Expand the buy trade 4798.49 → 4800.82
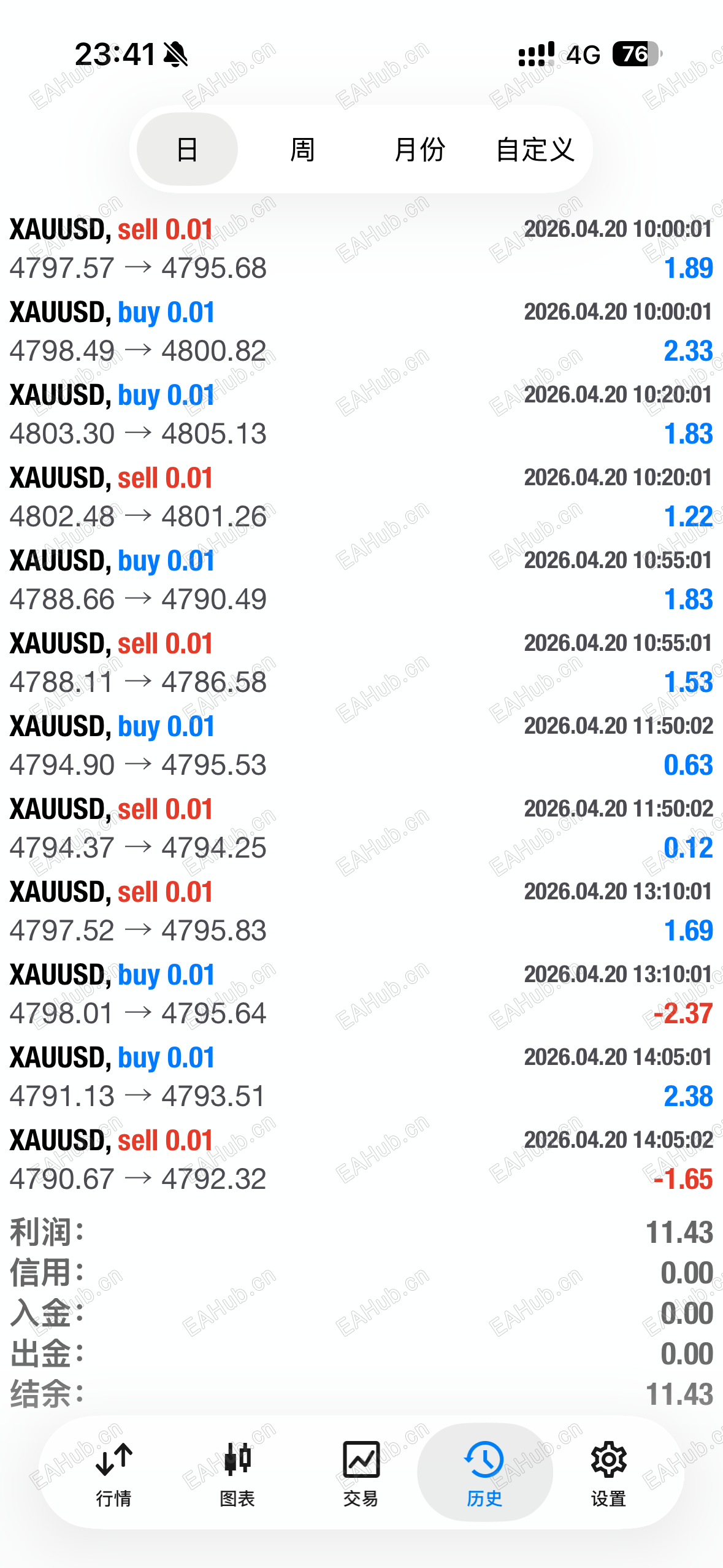Screen dimensions: 723x1568 pyautogui.click(x=361, y=331)
